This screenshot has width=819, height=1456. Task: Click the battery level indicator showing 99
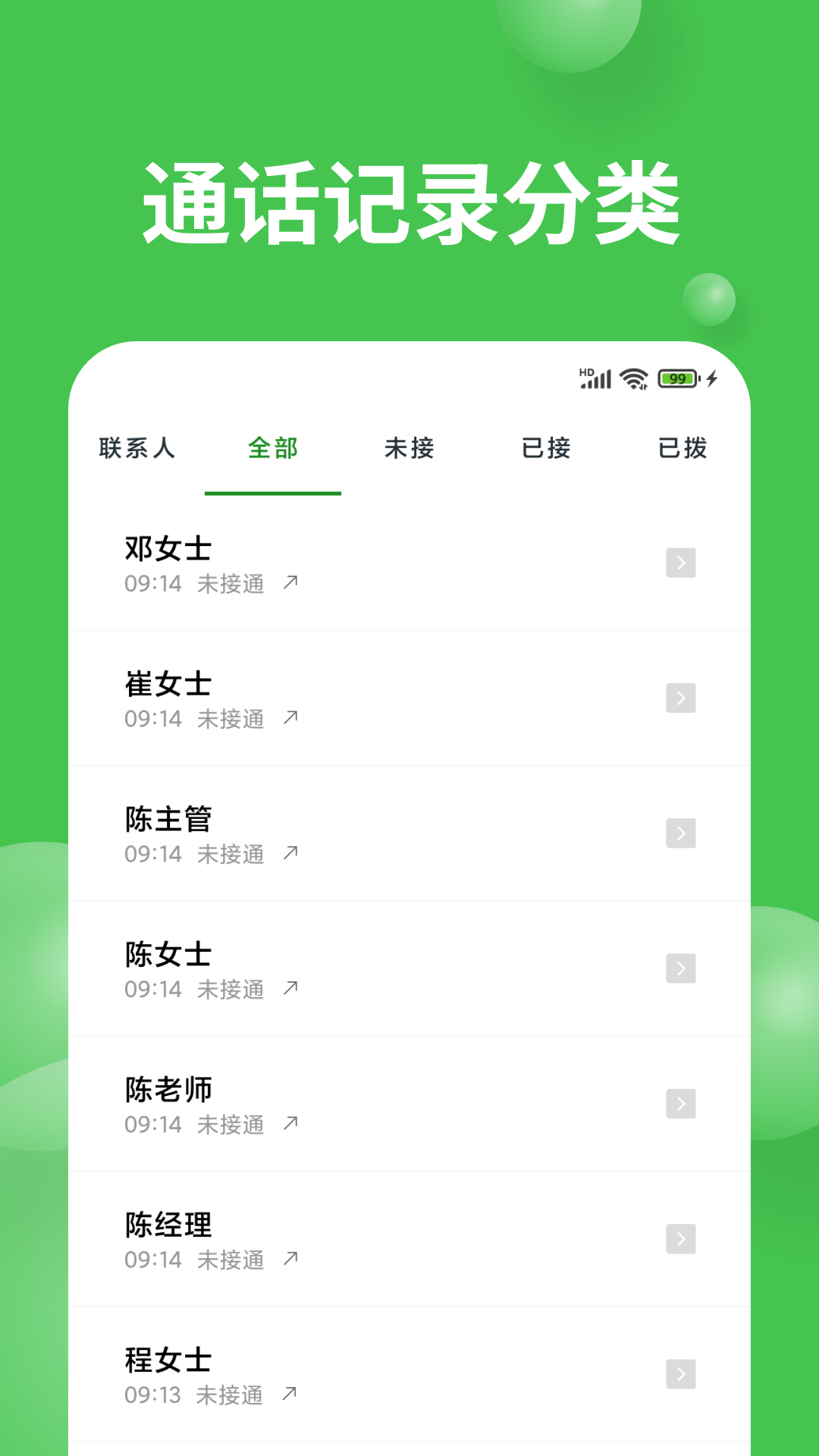click(x=677, y=377)
